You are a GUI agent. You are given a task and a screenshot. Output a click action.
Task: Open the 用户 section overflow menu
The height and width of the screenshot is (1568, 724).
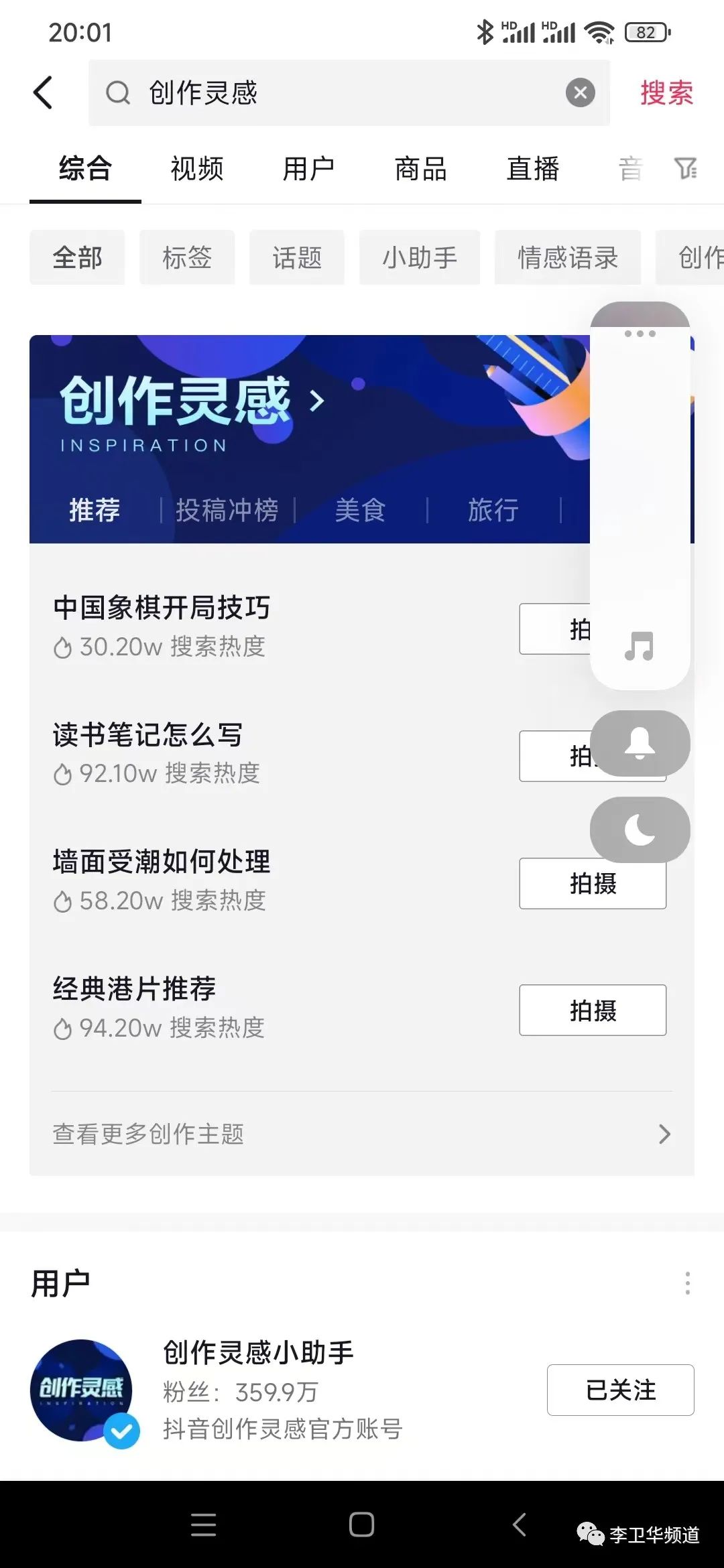pyautogui.click(x=687, y=1283)
